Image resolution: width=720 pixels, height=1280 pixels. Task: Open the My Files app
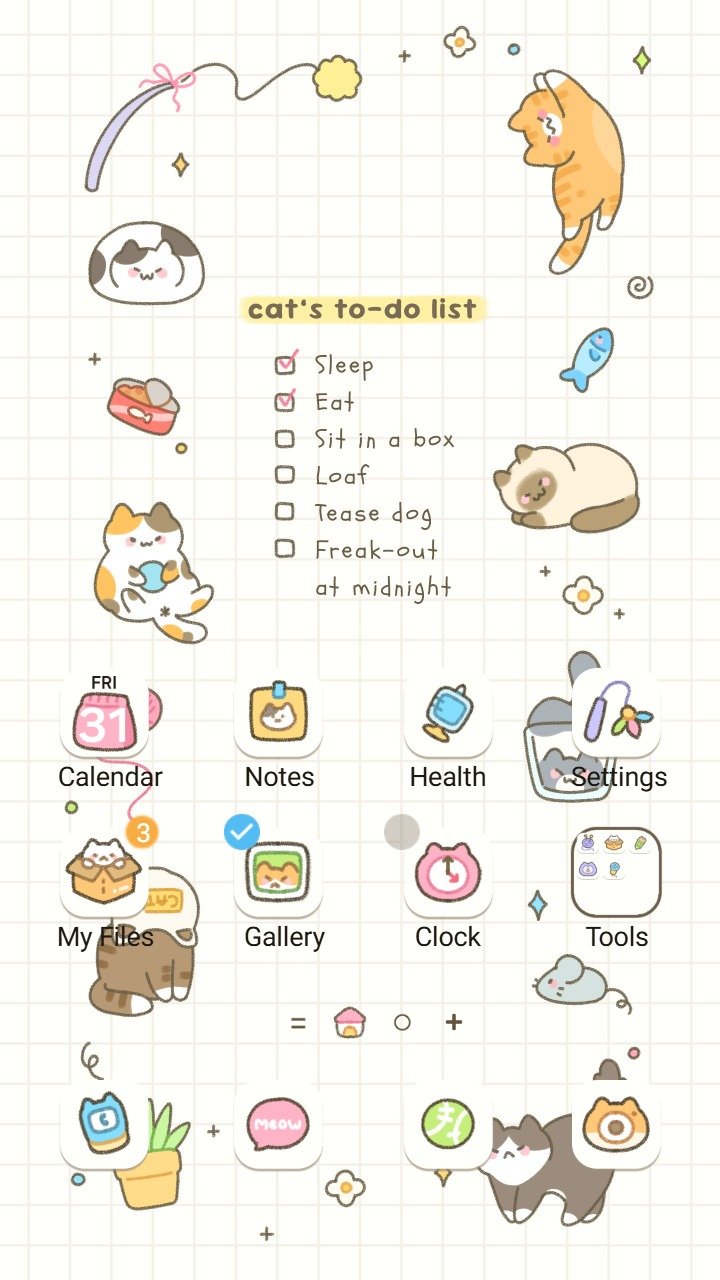point(104,875)
